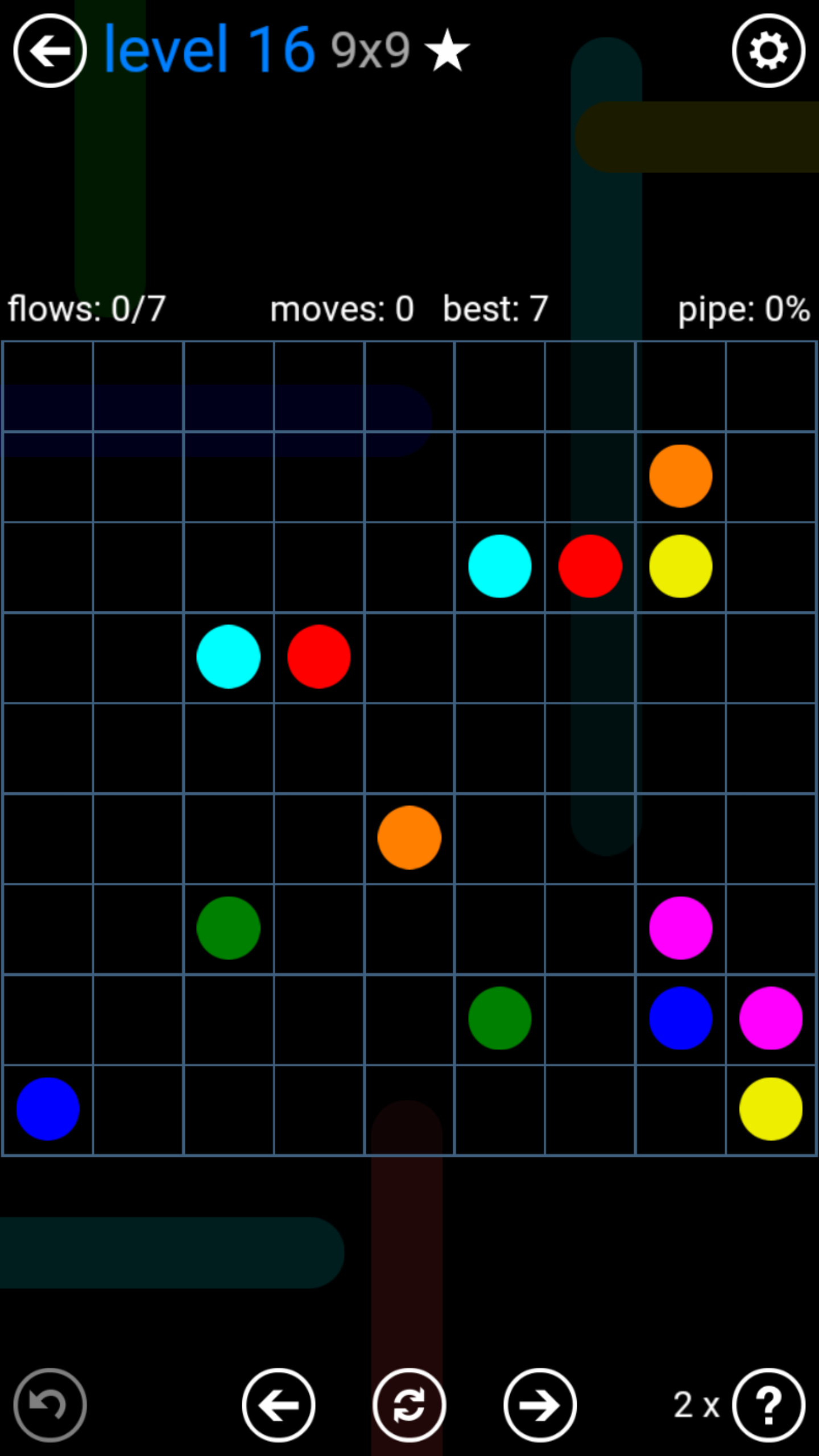Advance to the next level
Viewport: 819px width, 1456px height.
pos(540,1405)
